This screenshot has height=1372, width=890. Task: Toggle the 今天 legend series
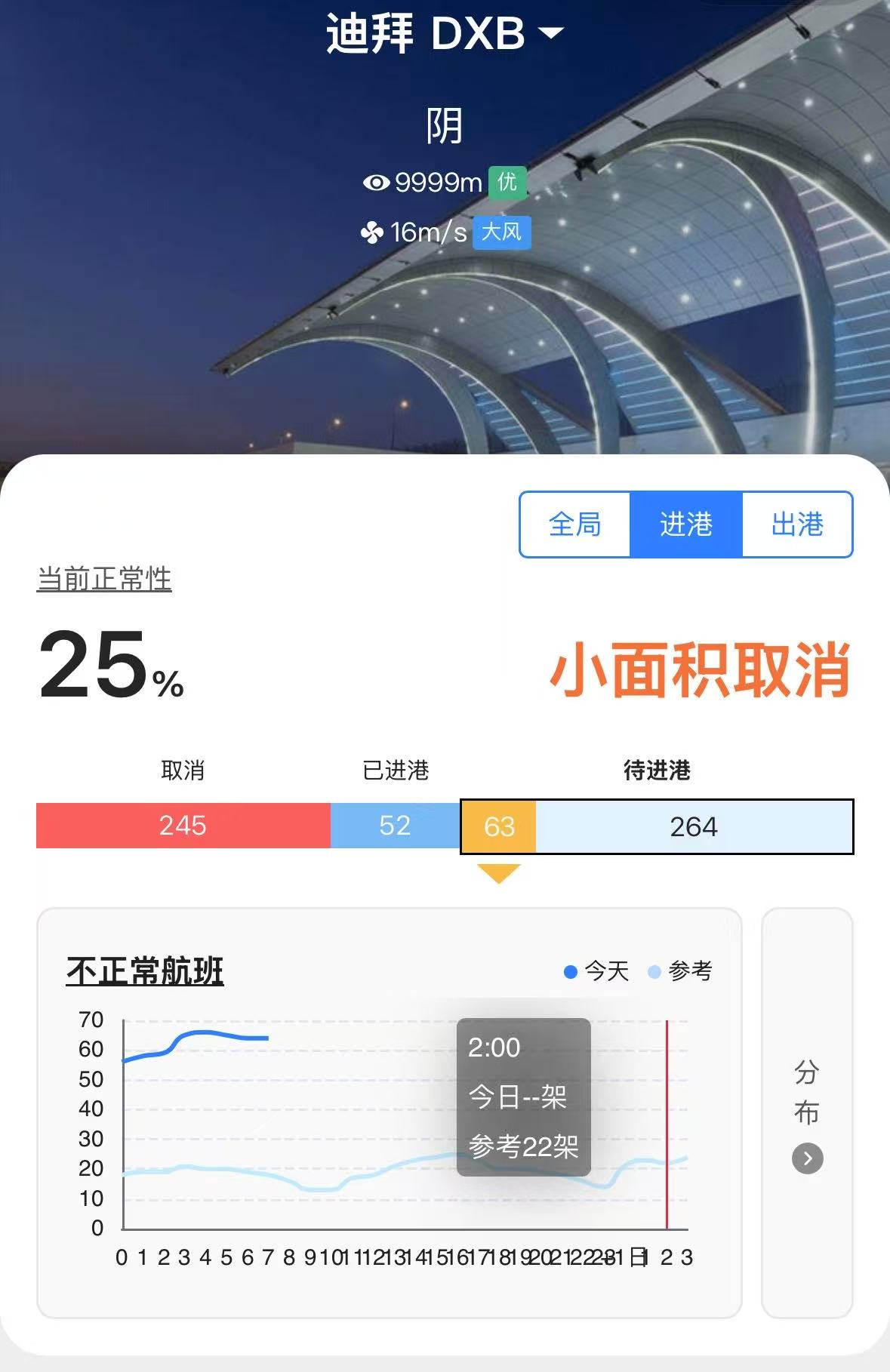tap(597, 971)
